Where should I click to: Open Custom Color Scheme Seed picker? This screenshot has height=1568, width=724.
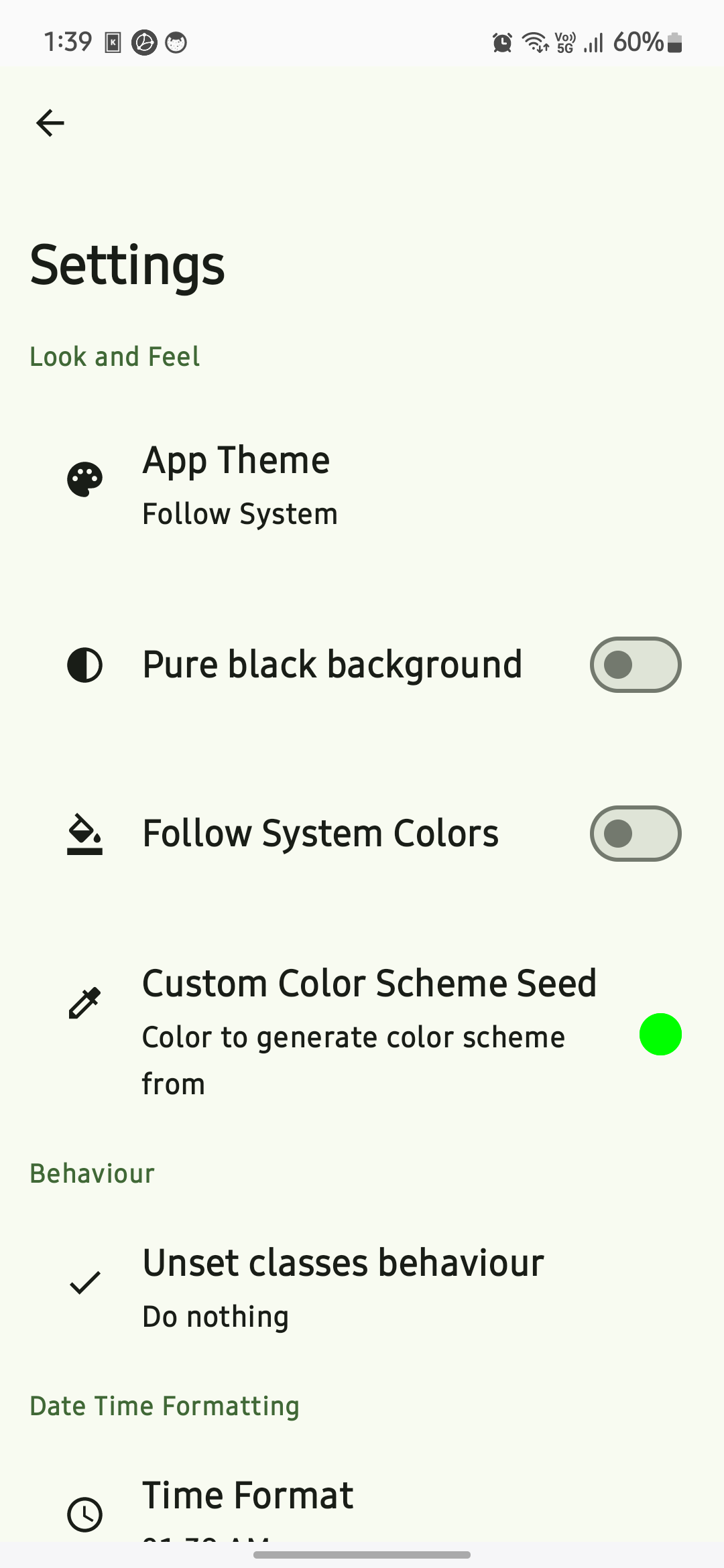tap(362, 1032)
